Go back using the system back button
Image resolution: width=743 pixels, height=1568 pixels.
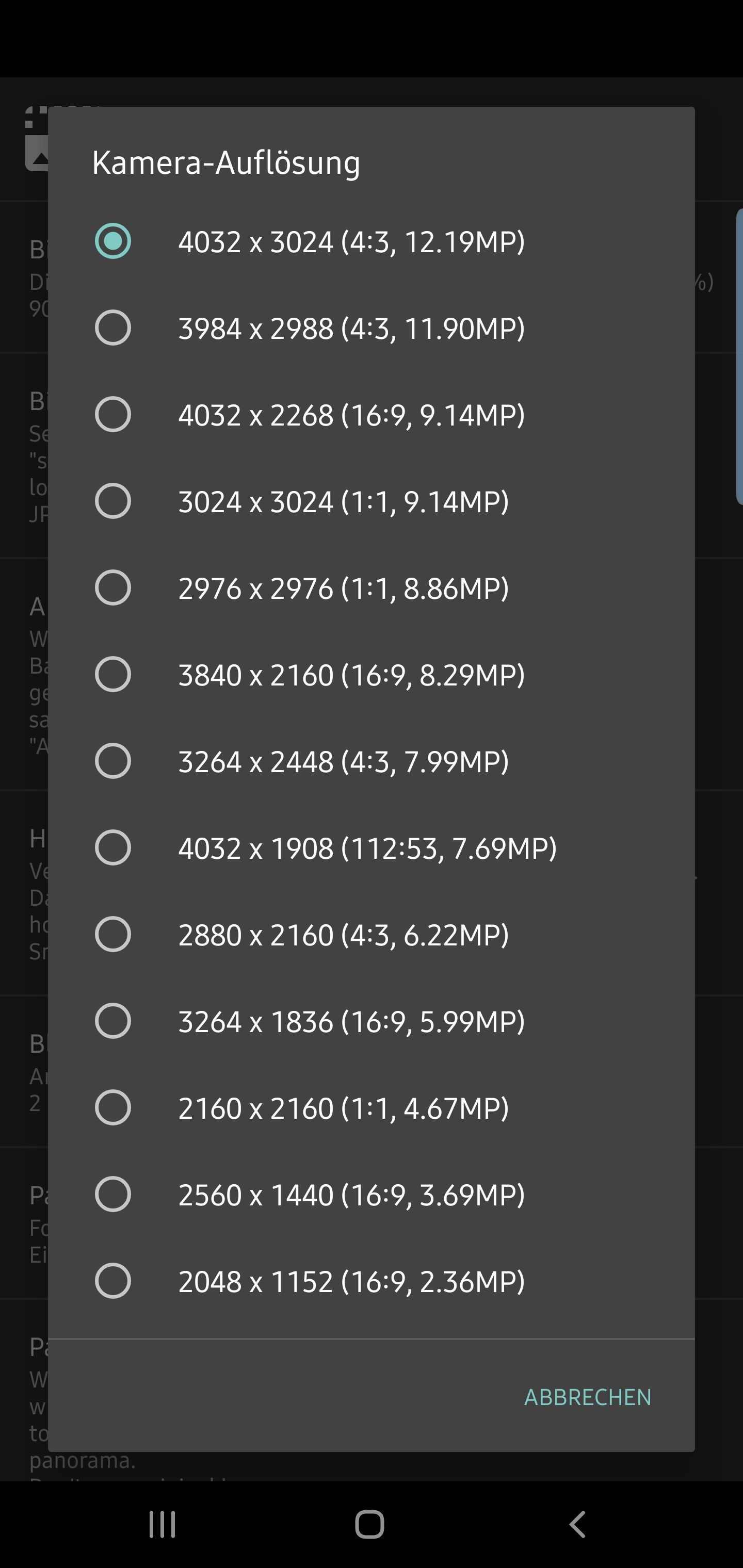577,1524
